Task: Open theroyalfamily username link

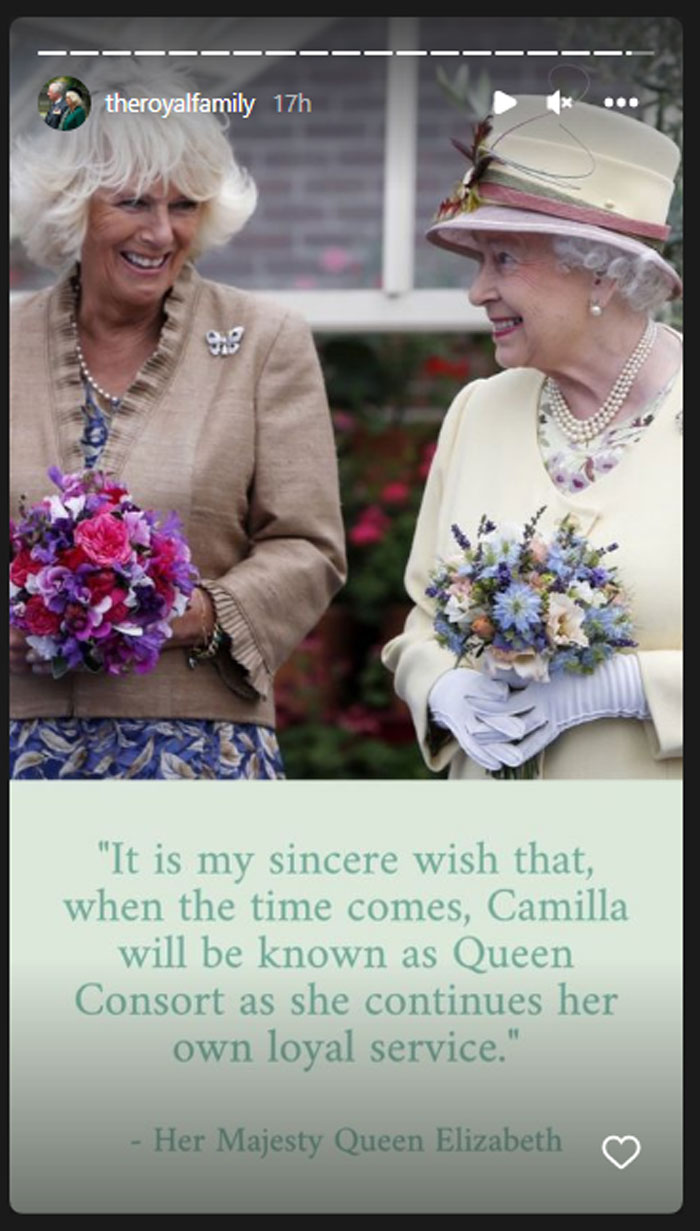Action: click(x=180, y=104)
